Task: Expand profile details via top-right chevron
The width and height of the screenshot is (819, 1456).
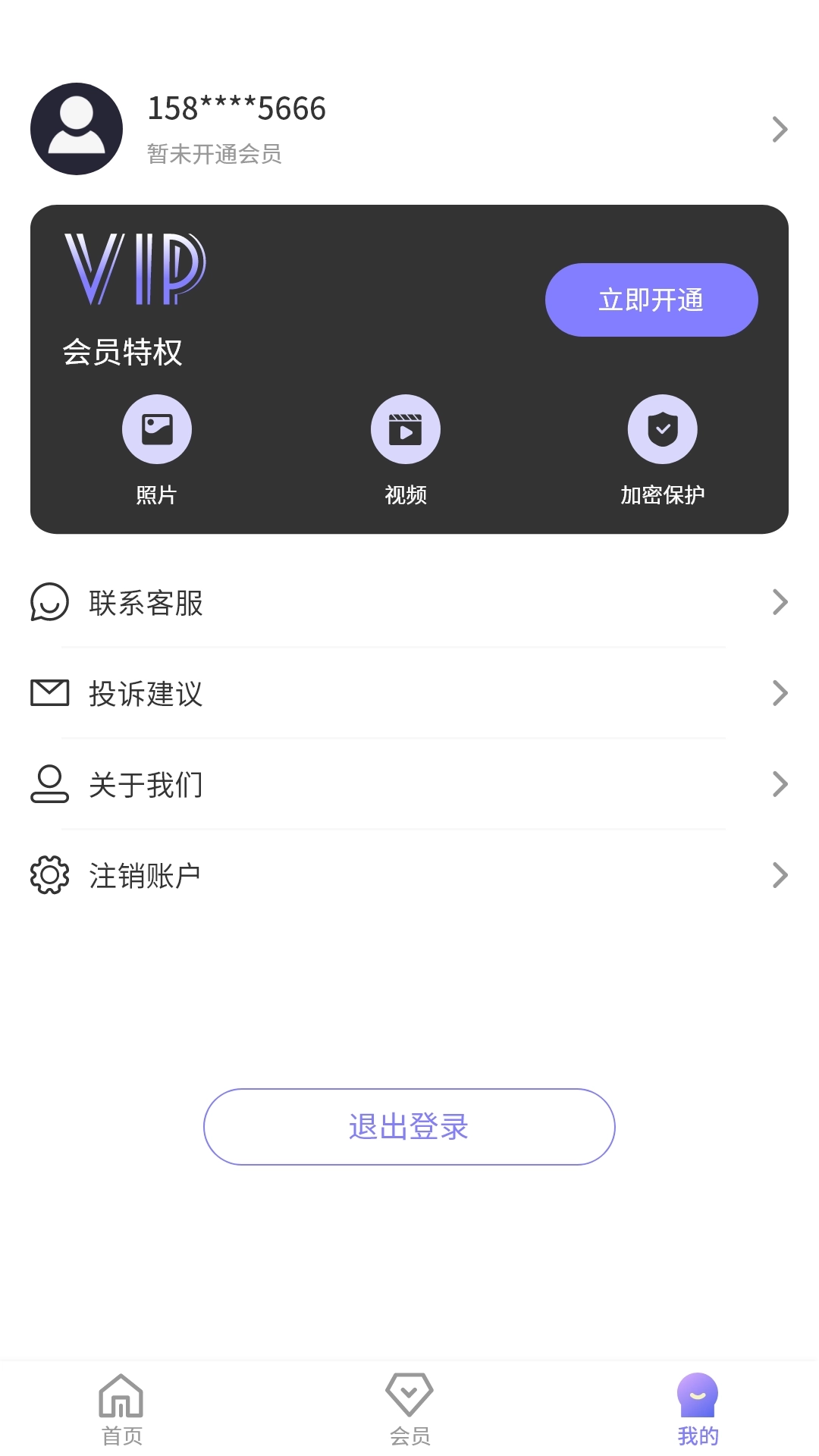Action: click(x=780, y=129)
